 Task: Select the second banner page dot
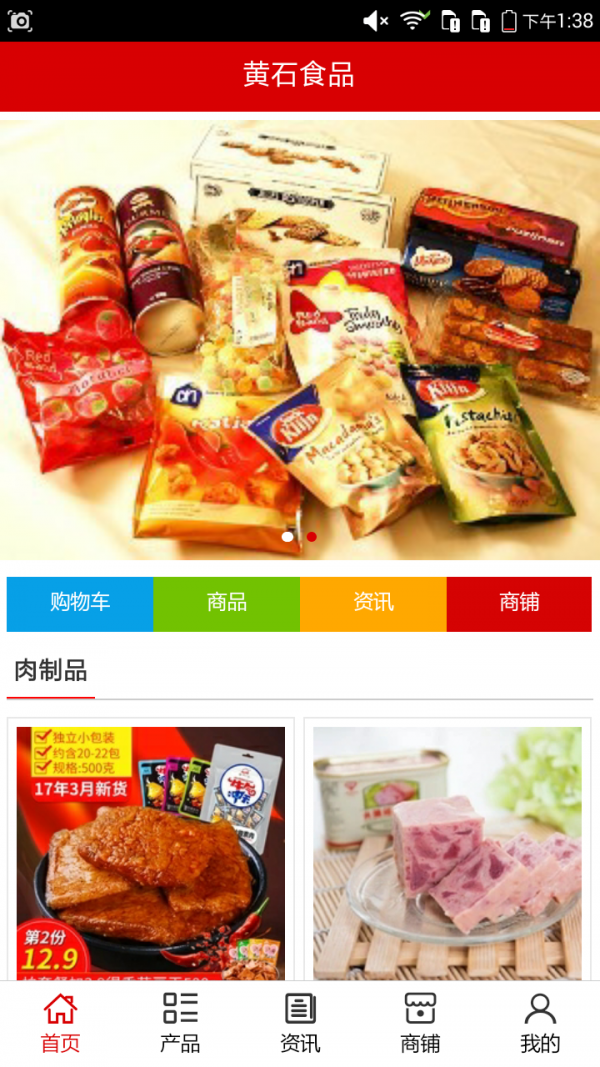pyautogui.click(x=312, y=537)
